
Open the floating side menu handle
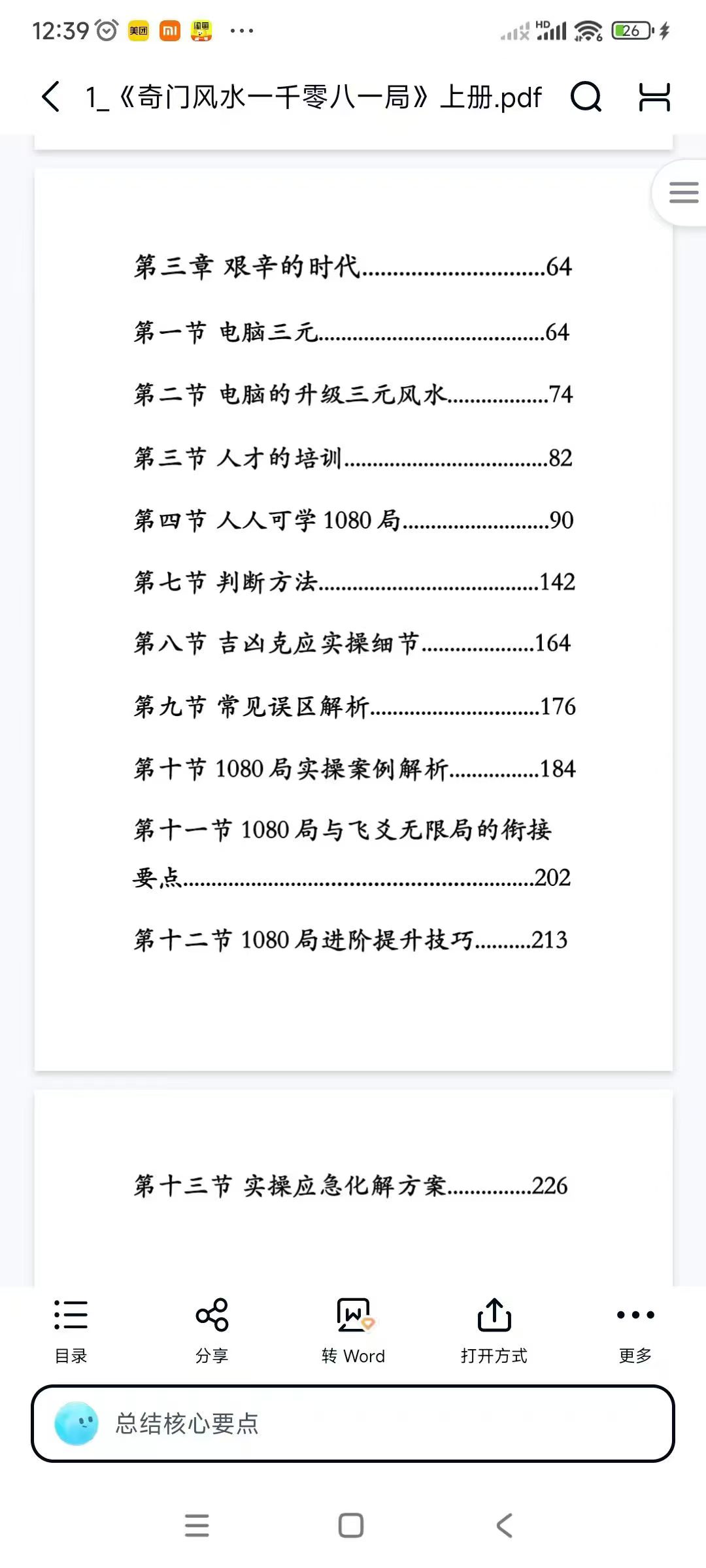[682, 193]
